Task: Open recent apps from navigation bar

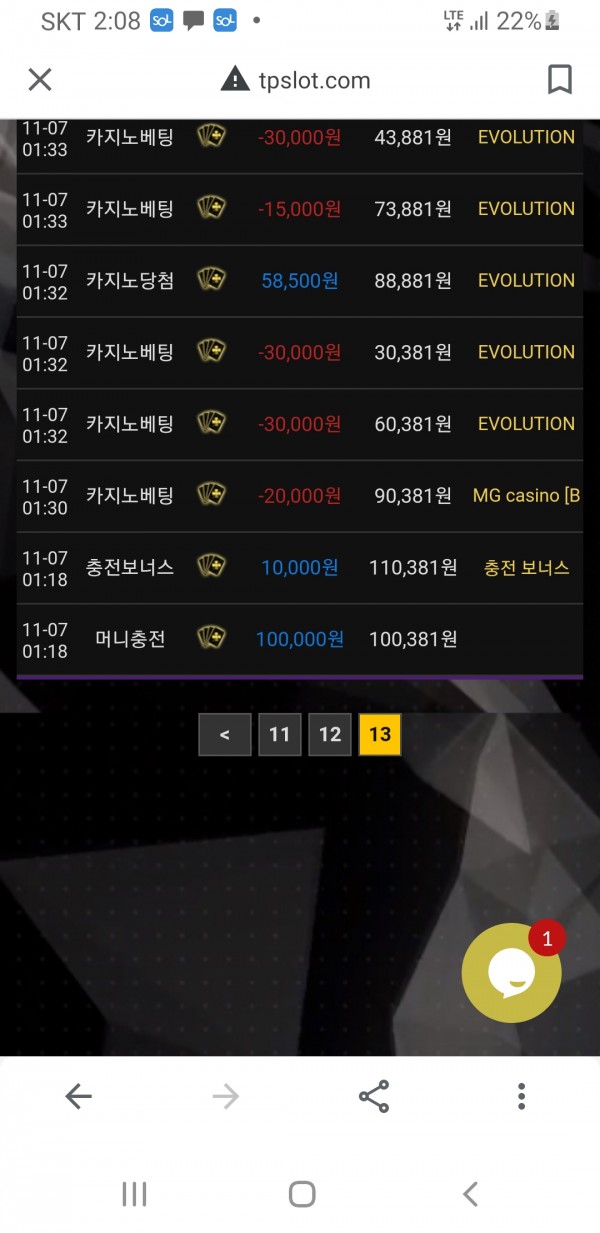Action: pos(134,1193)
